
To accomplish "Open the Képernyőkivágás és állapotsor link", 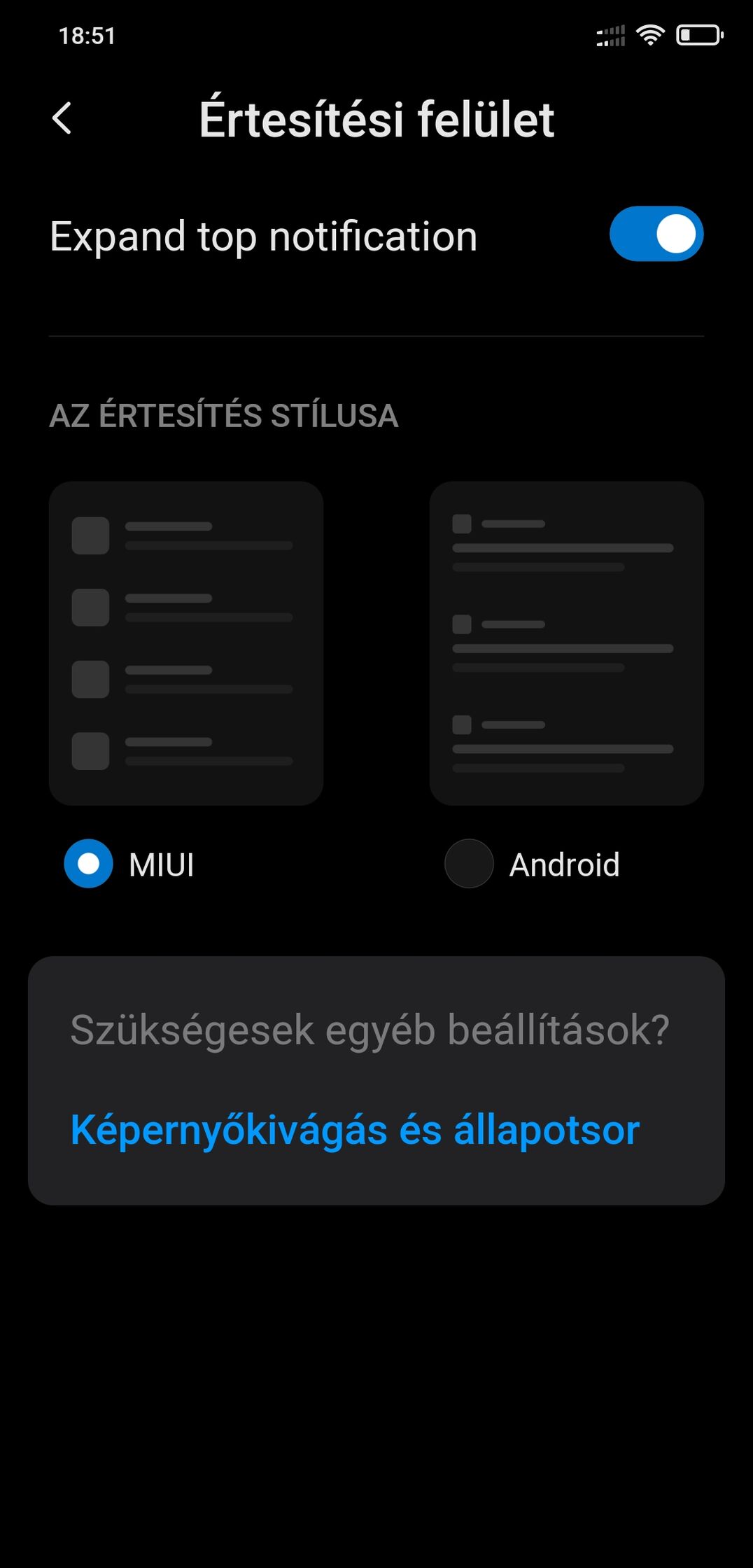I will (x=355, y=1130).
